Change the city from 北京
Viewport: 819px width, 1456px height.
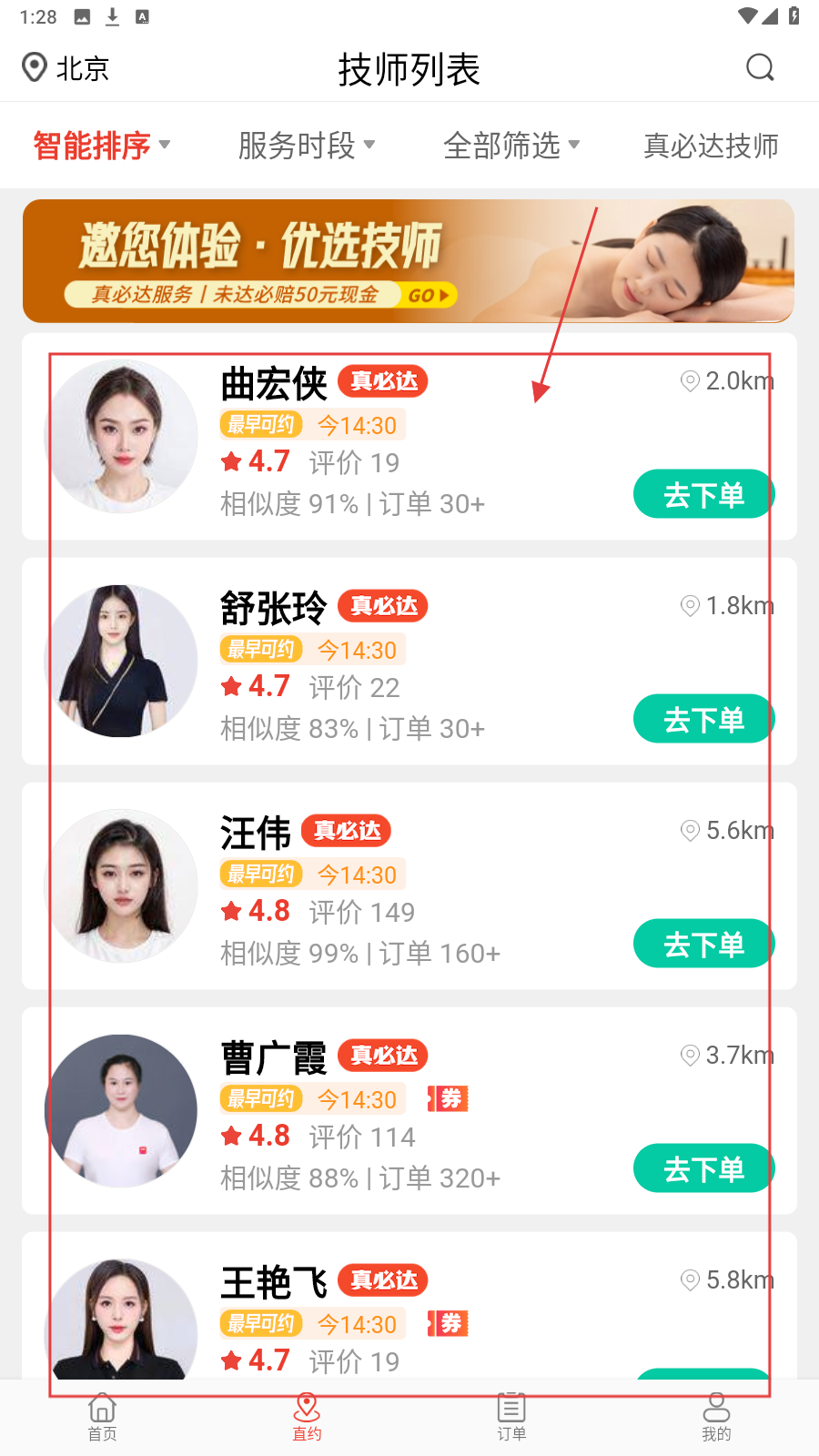(x=66, y=68)
